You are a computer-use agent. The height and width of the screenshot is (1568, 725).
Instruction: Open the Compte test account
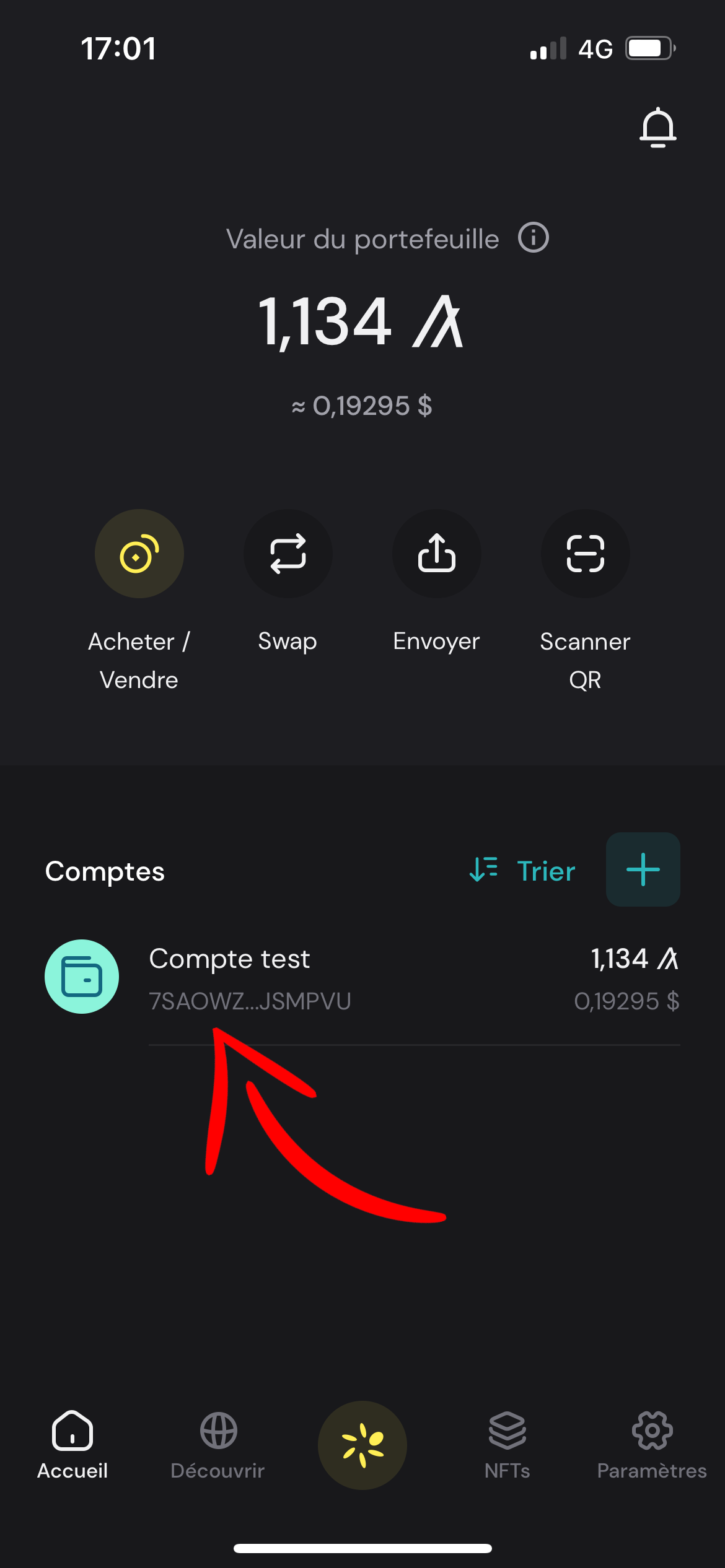pos(362,977)
